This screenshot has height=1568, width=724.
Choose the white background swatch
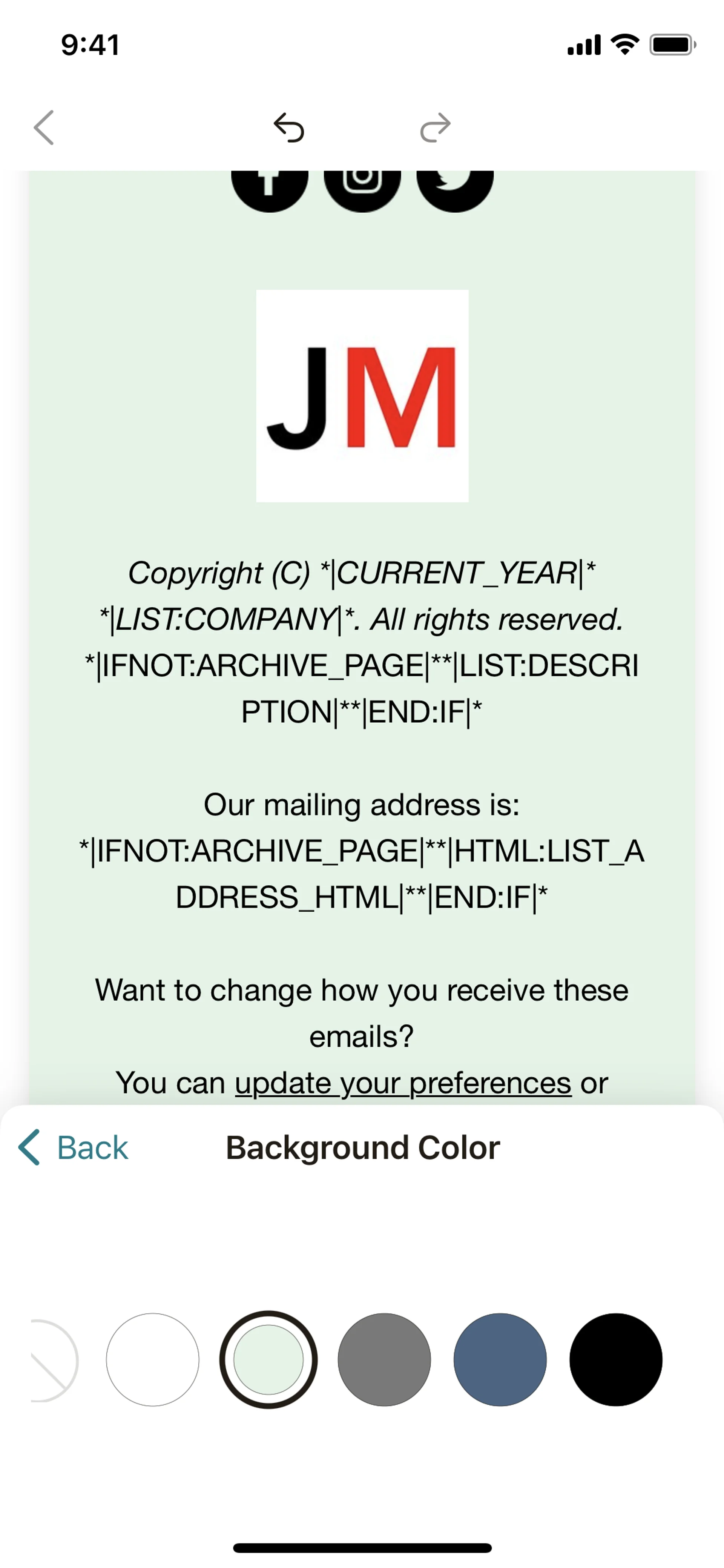click(153, 1360)
